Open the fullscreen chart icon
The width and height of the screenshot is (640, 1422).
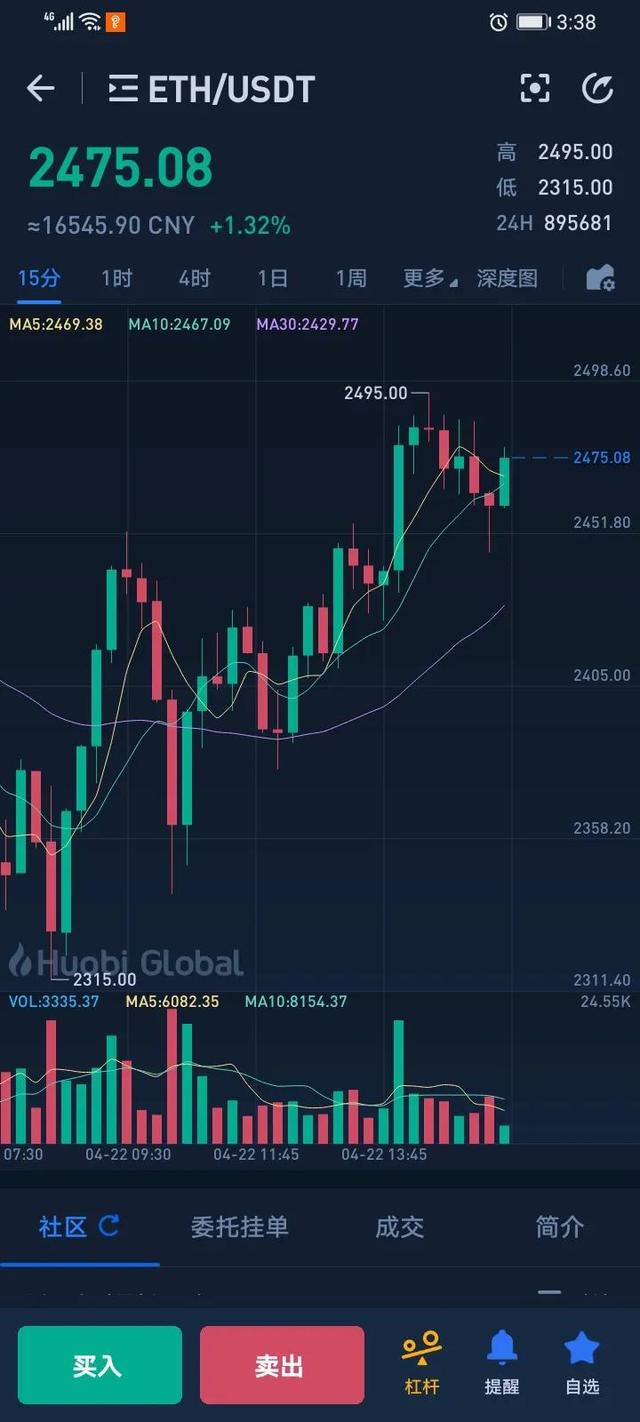click(x=535, y=88)
